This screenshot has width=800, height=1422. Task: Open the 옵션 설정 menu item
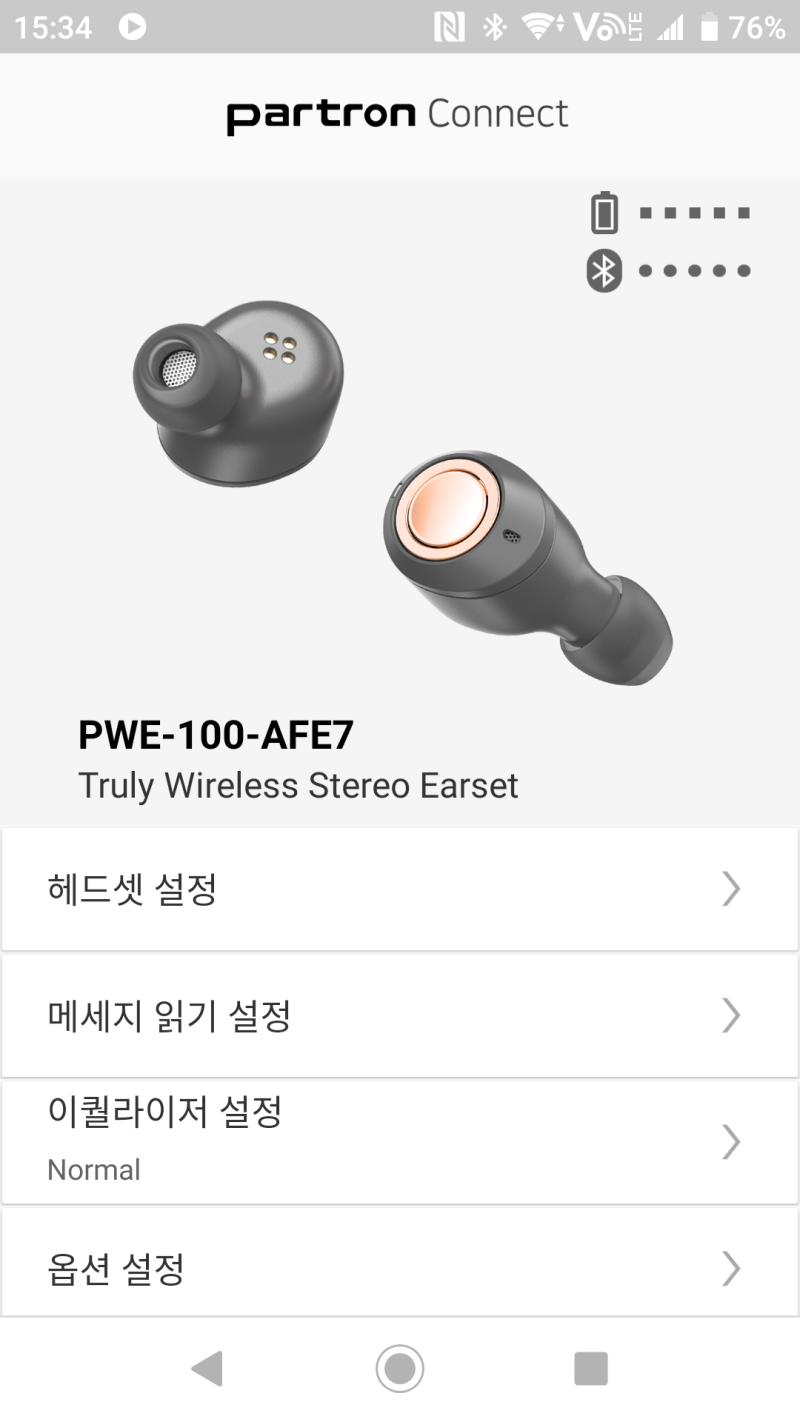click(x=400, y=1269)
